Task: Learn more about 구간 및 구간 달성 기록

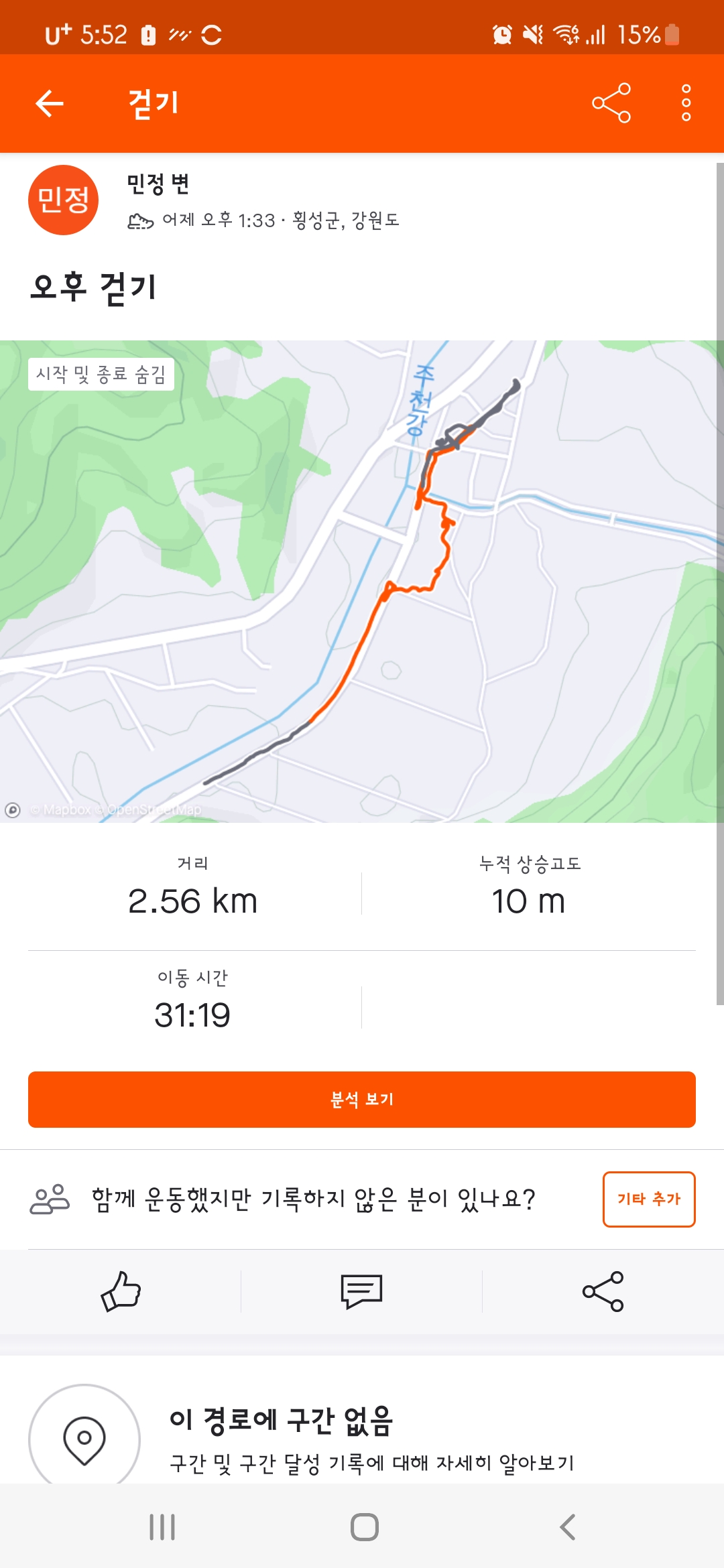Action: pyautogui.click(x=372, y=1462)
